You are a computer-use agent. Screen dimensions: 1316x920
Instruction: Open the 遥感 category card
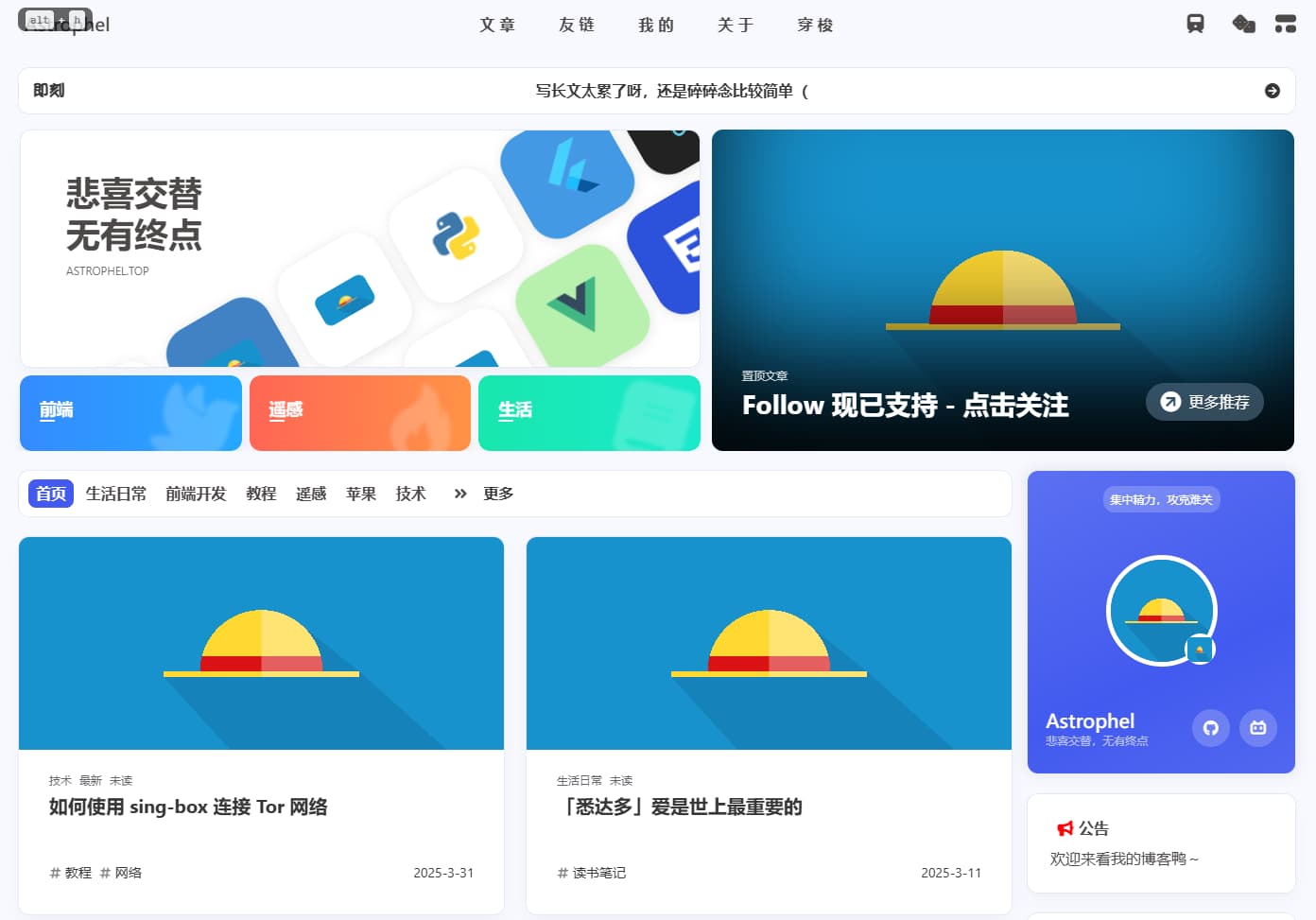click(359, 412)
